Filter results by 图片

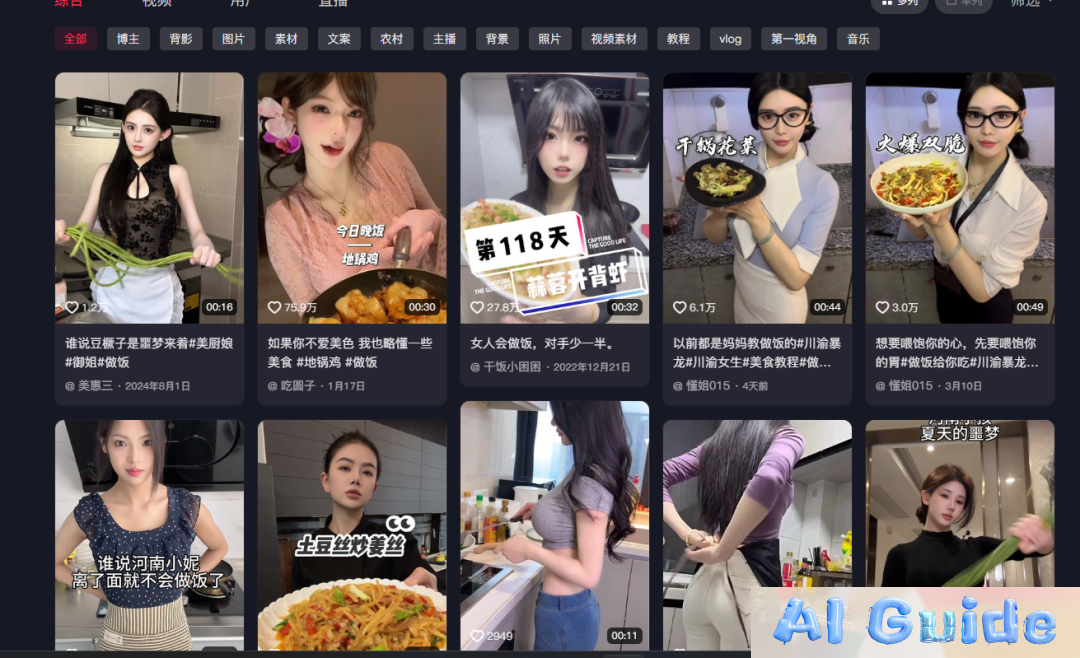coord(233,39)
